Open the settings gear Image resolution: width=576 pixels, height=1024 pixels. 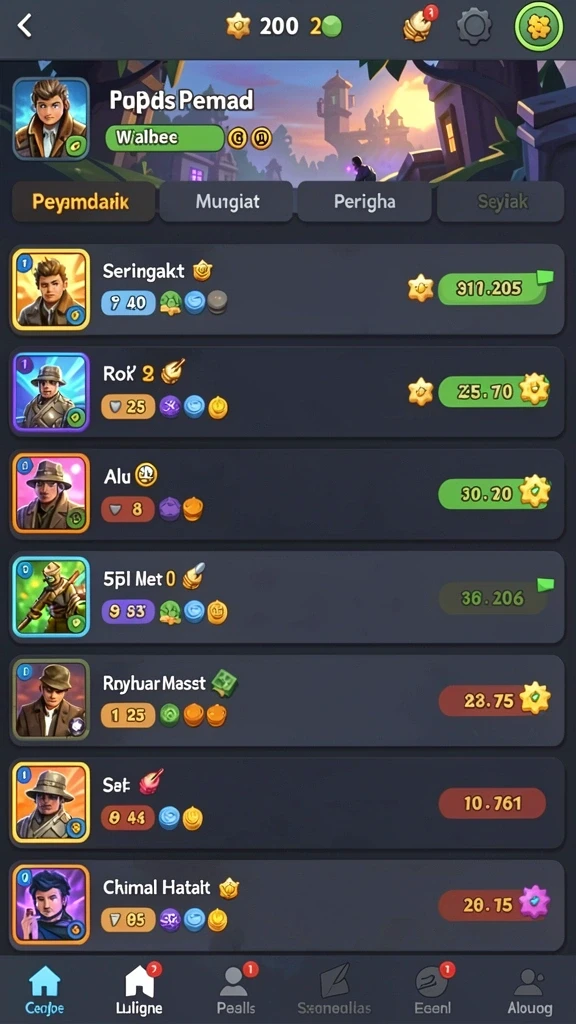pyautogui.click(x=474, y=27)
